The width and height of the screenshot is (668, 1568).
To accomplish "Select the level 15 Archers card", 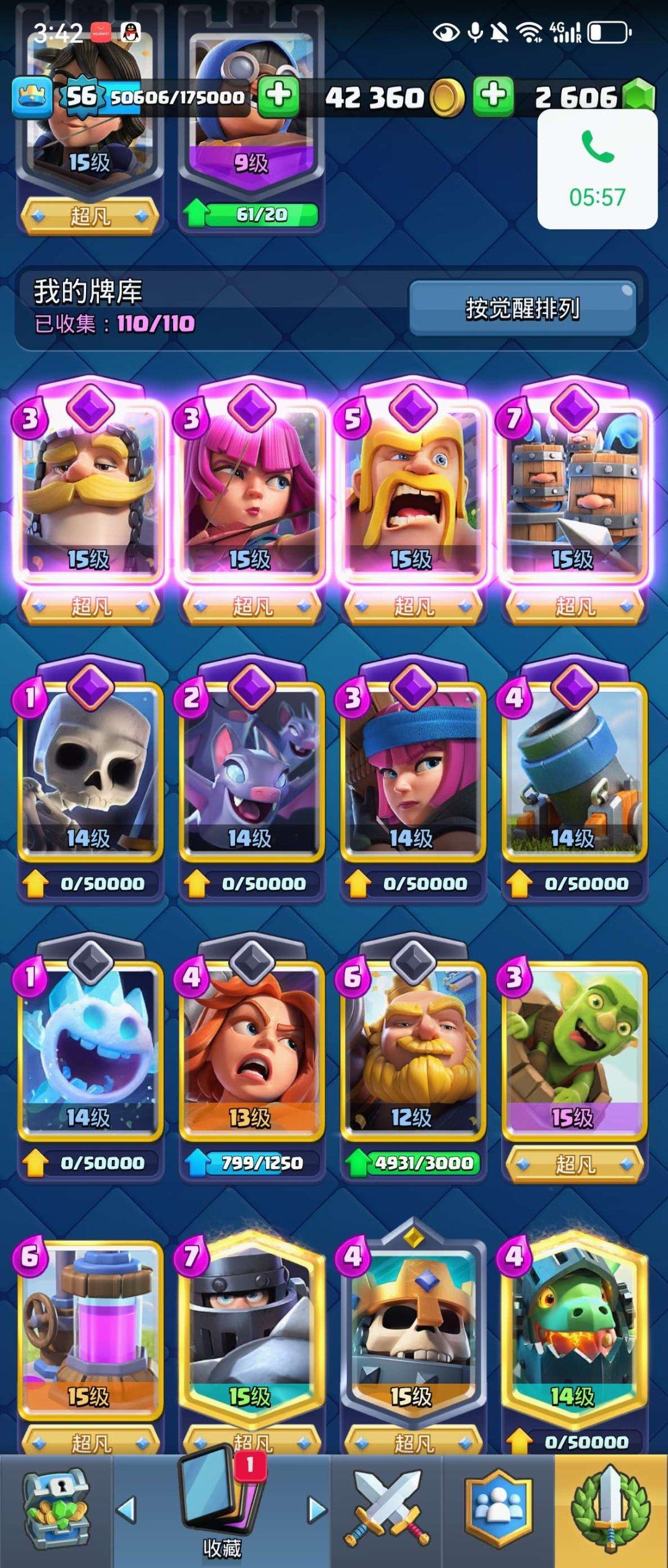I will click(x=250, y=488).
